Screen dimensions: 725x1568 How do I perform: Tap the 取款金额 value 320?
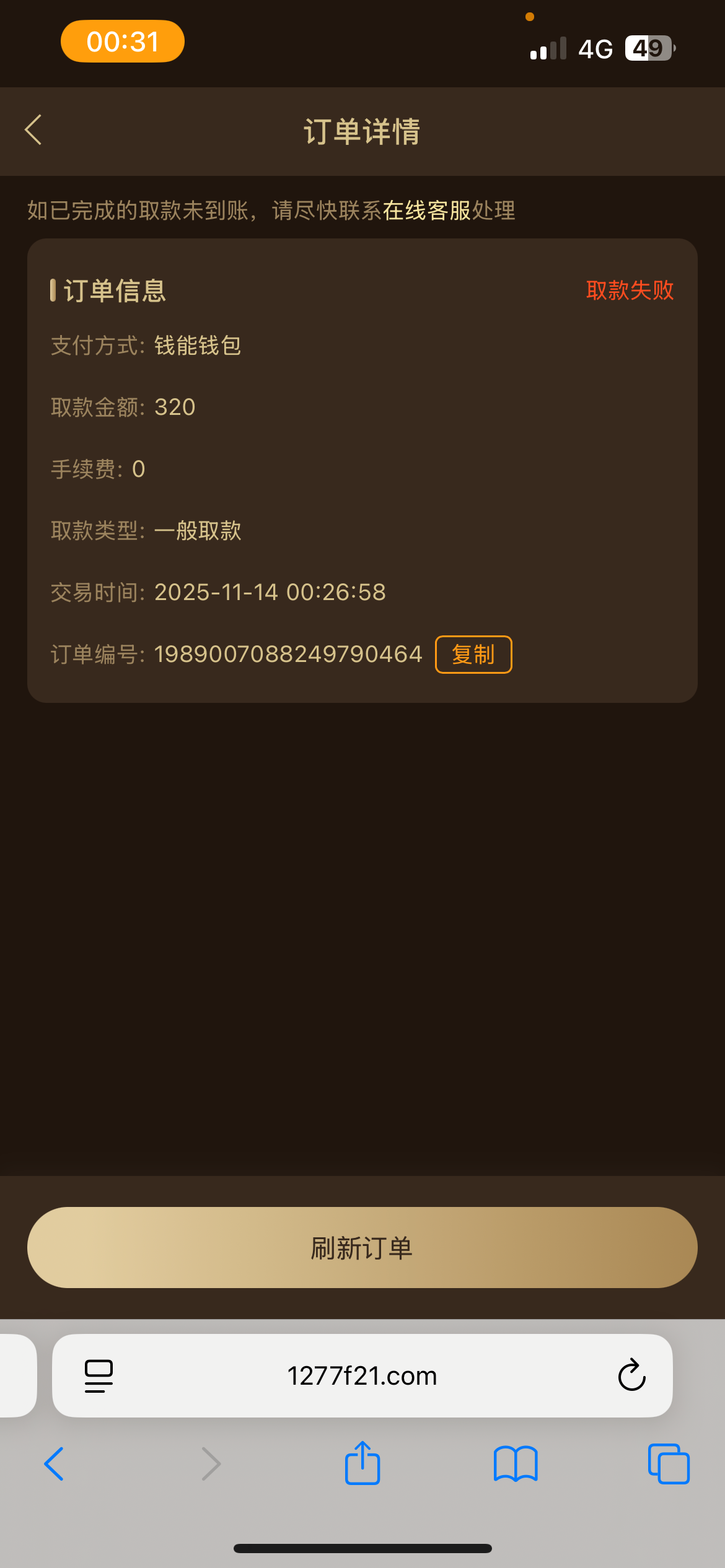[175, 406]
